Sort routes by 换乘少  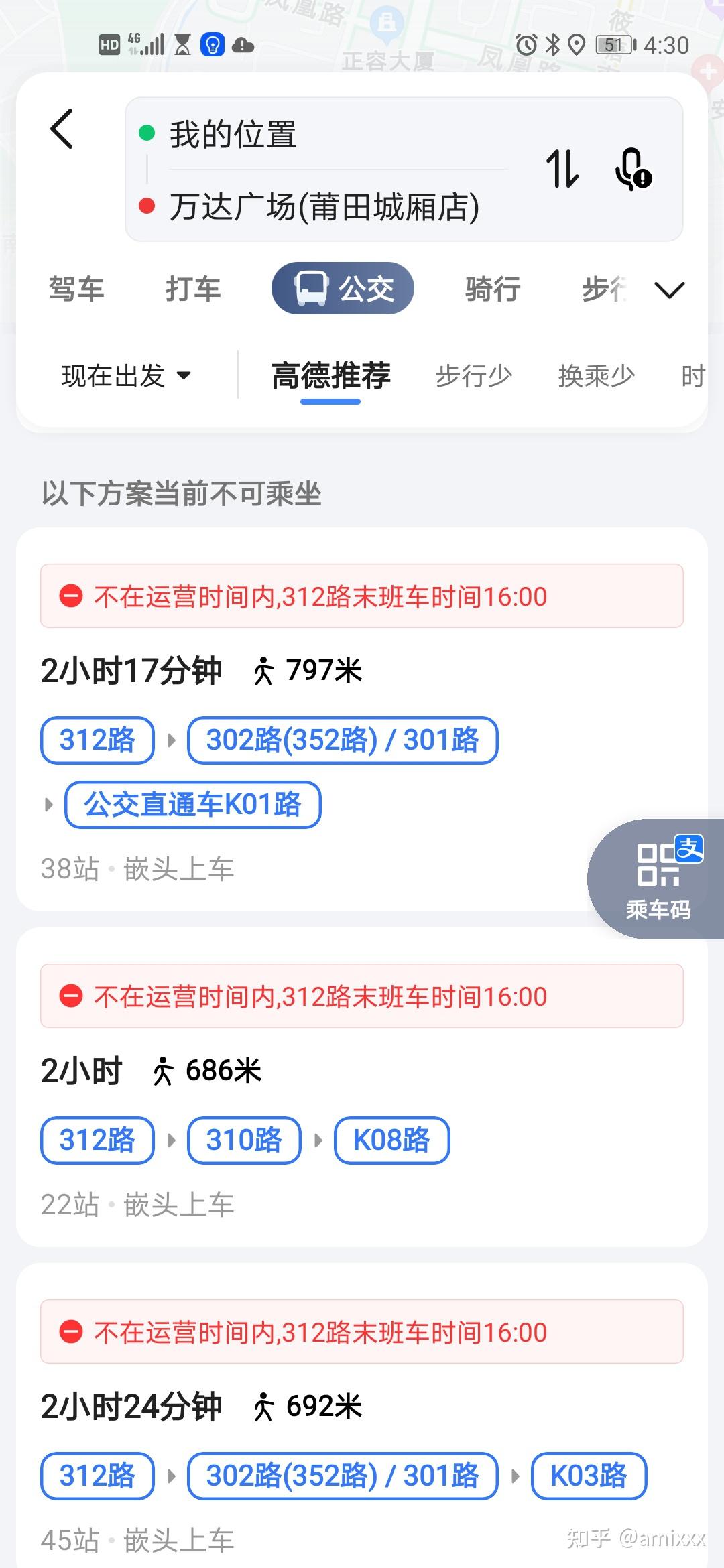pyautogui.click(x=596, y=375)
